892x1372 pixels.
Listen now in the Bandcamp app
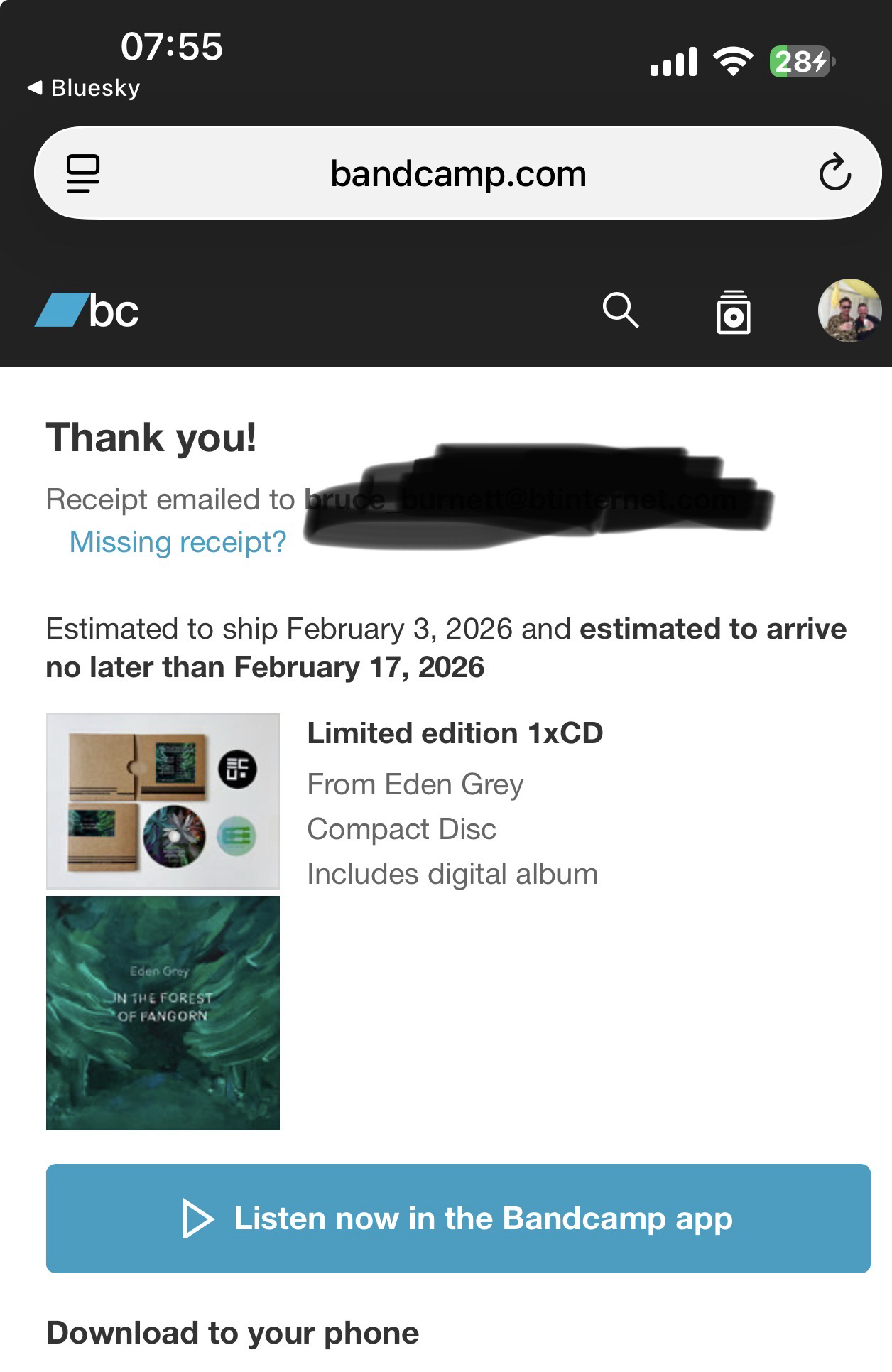(458, 1219)
